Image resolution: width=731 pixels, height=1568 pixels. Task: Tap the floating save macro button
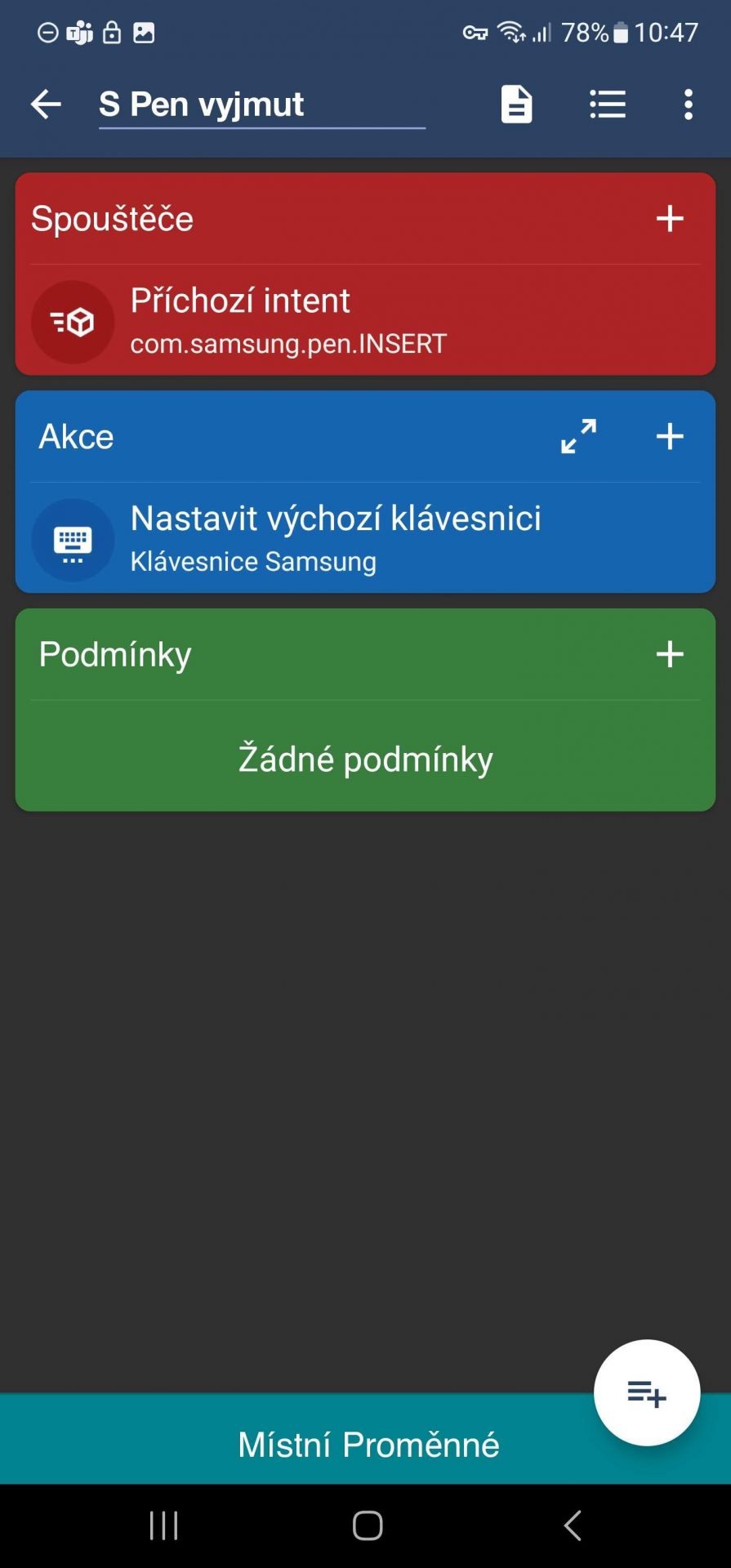[647, 1393]
